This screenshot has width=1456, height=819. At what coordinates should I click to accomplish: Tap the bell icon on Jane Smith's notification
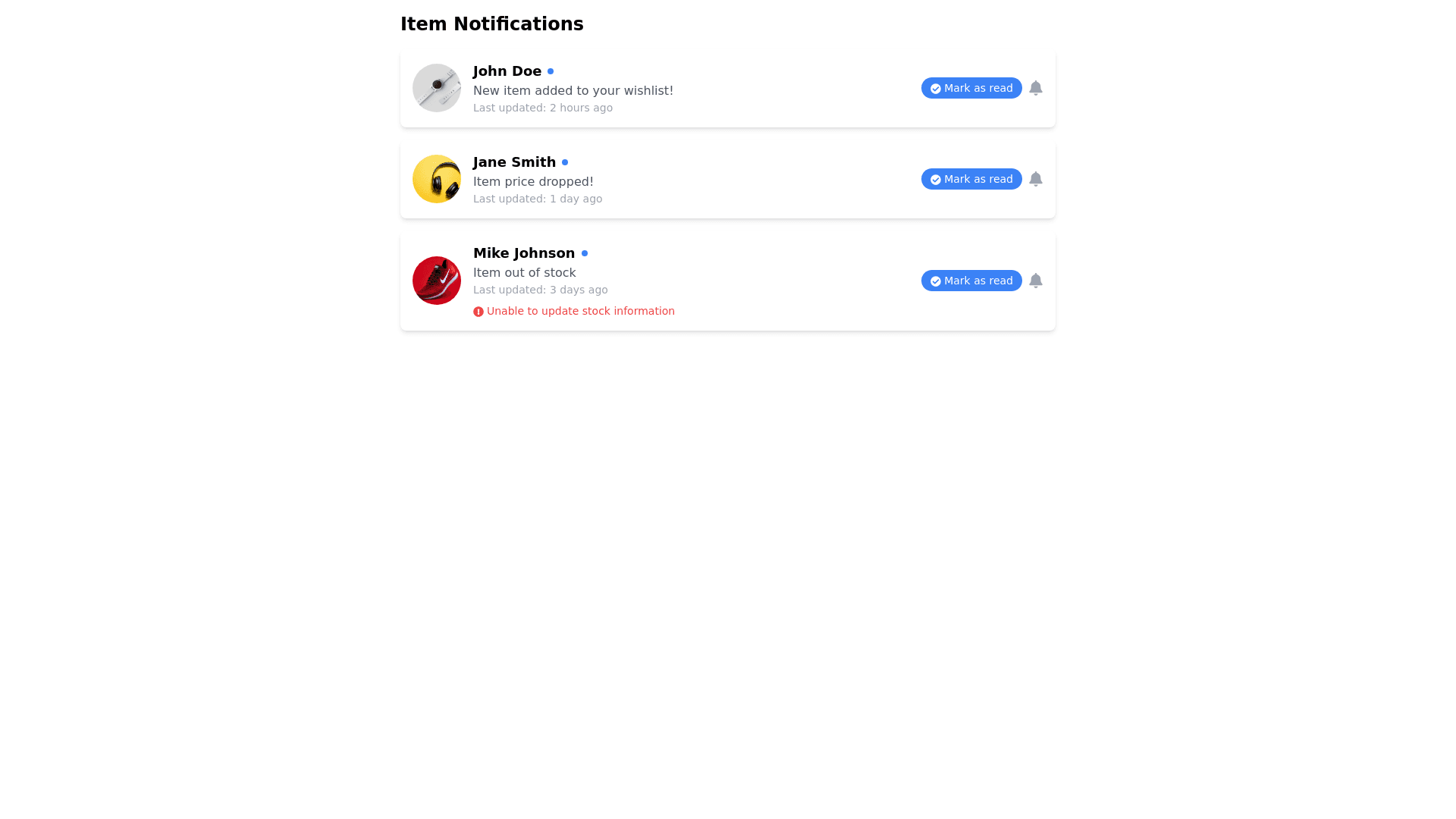(1035, 179)
